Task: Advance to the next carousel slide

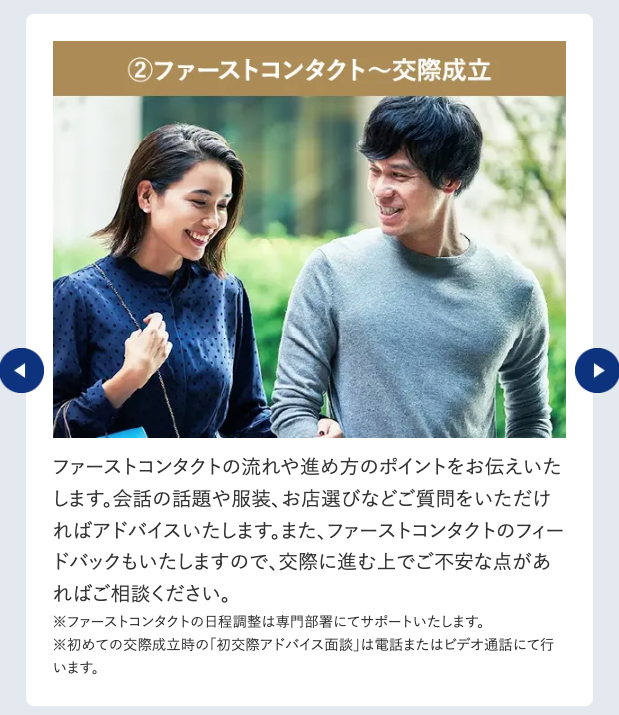Action: (x=597, y=370)
